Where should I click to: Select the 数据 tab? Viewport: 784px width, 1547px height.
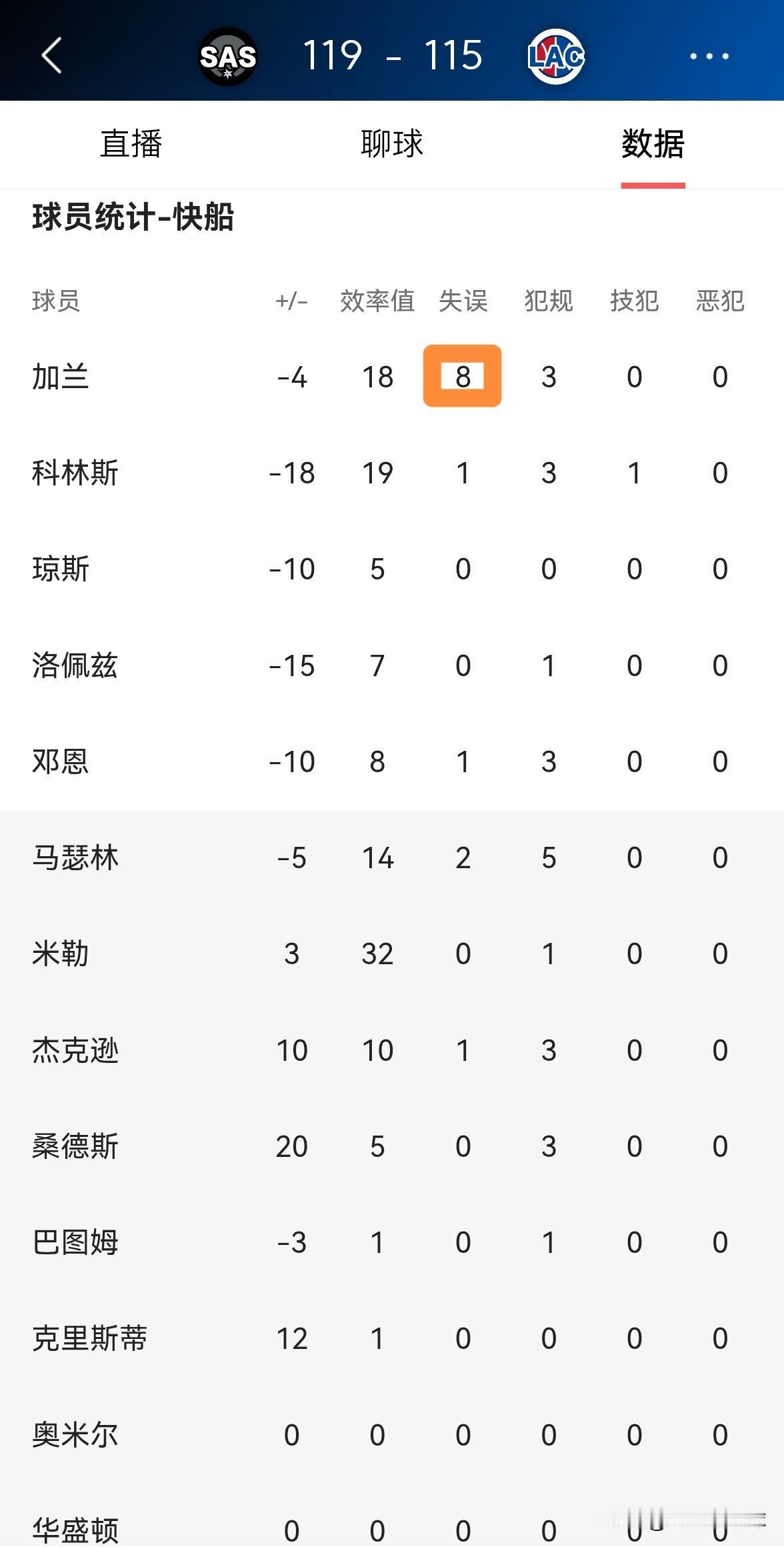coord(653,144)
